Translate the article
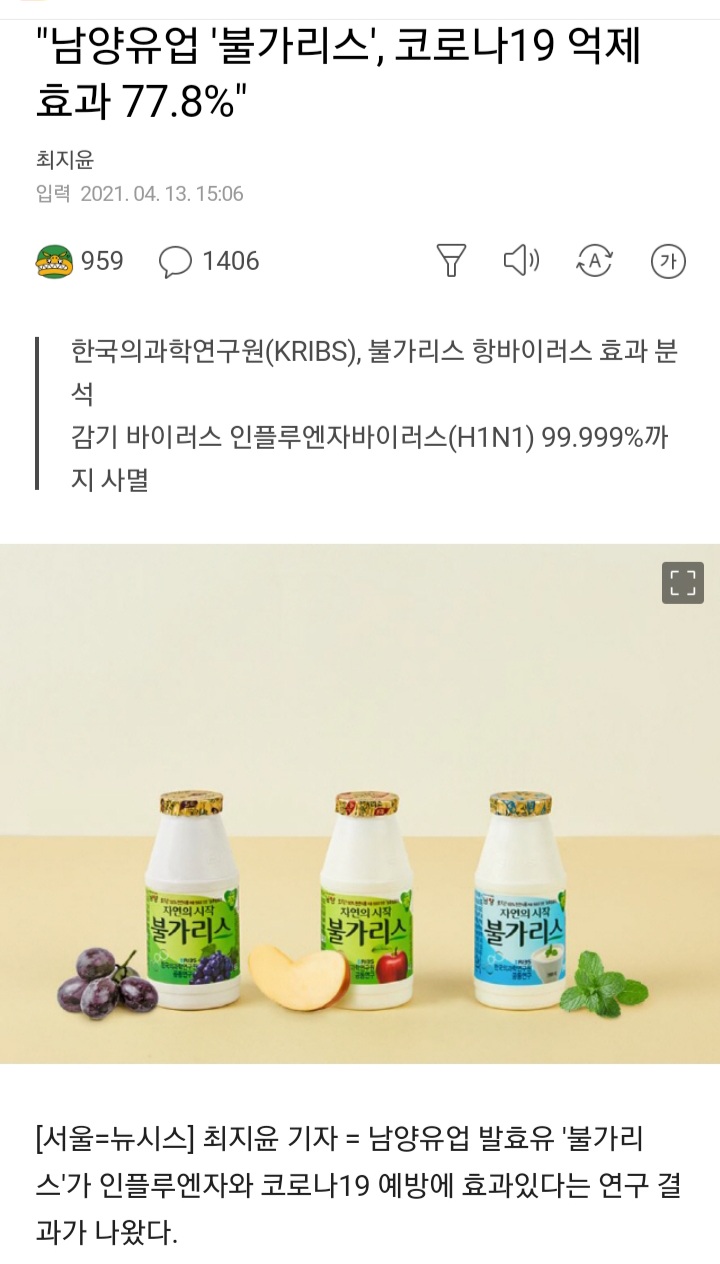Image resolution: width=720 pixels, height=1264 pixels. tap(595, 261)
